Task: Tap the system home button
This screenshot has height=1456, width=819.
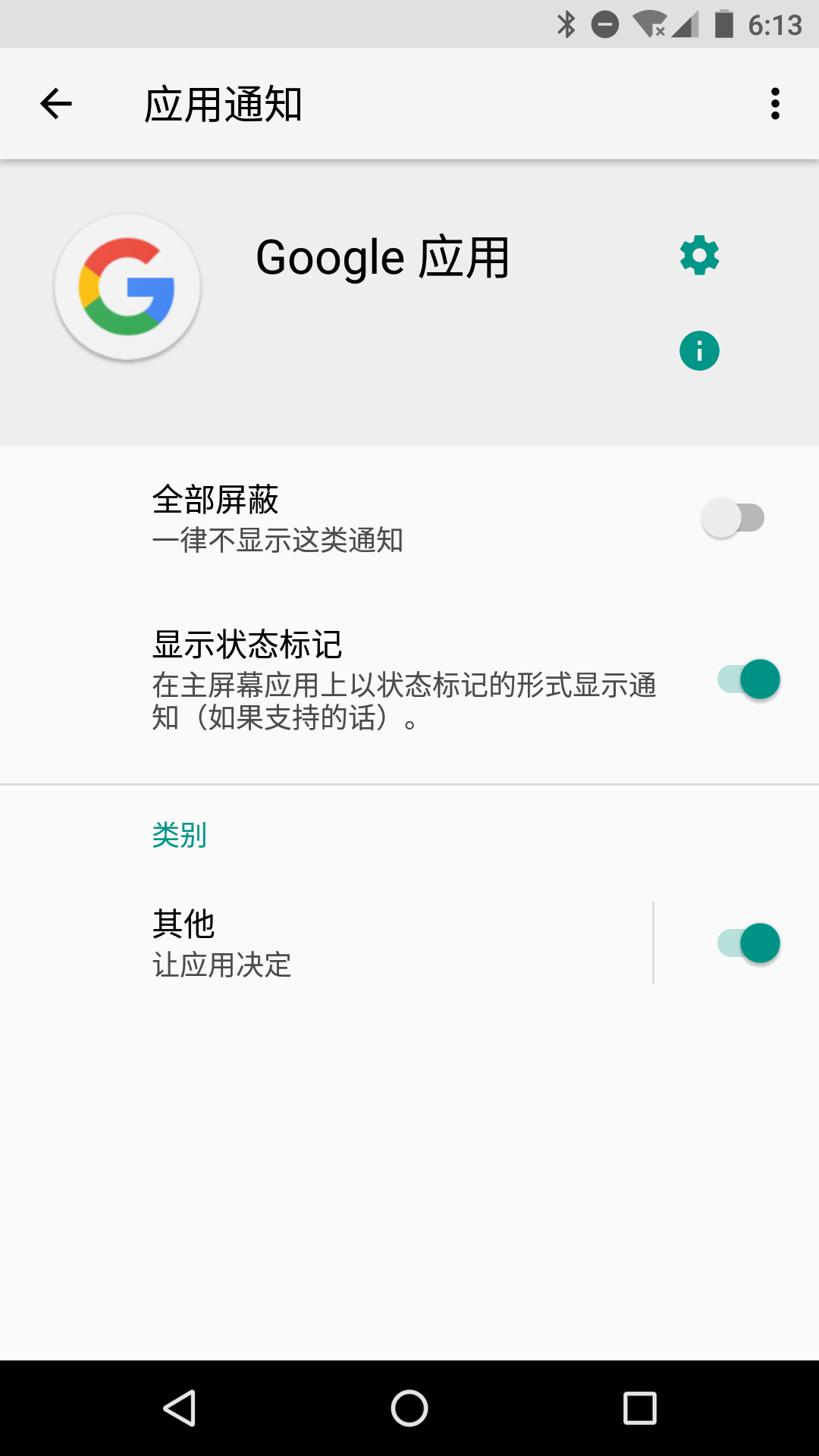Action: pyautogui.click(x=409, y=1408)
